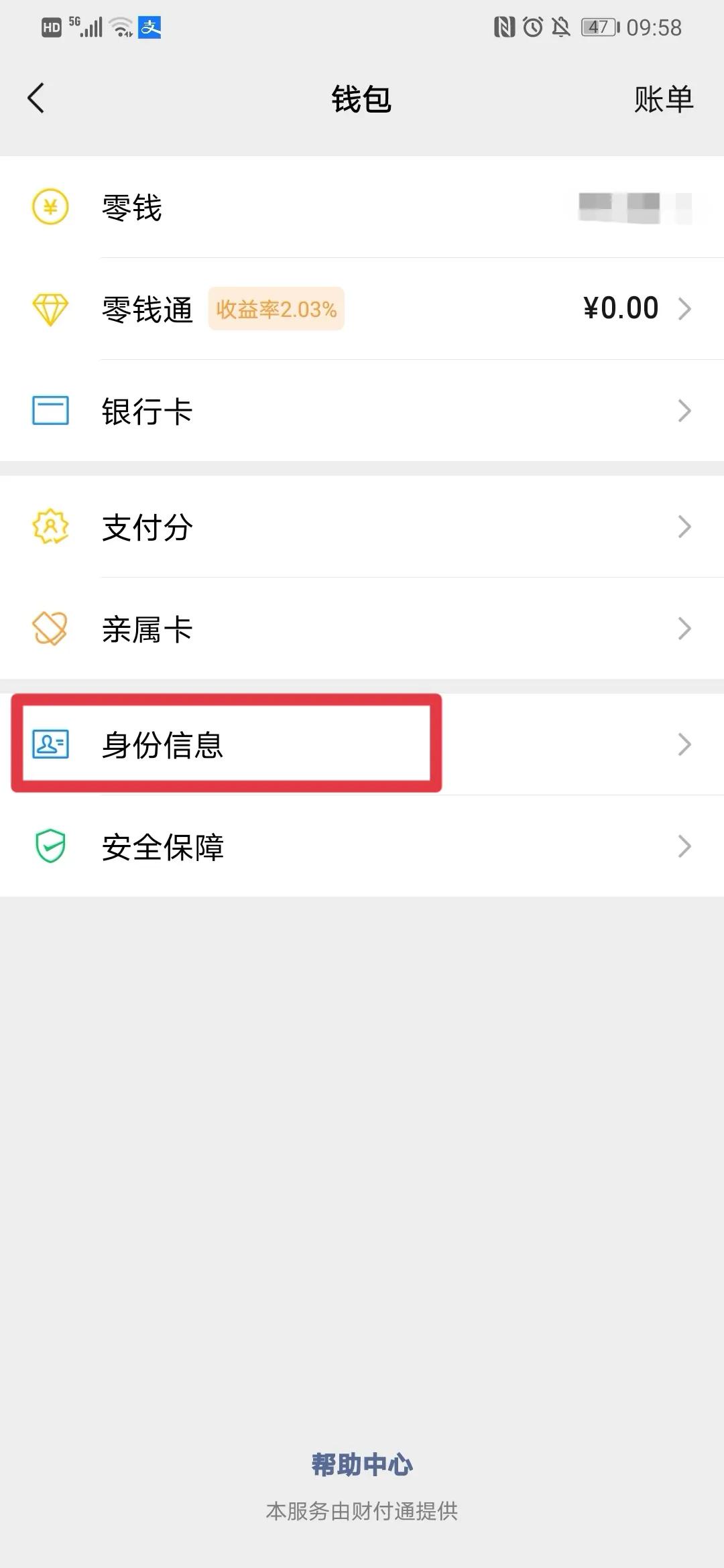Select the 零钱通 diamond icon

click(49, 308)
